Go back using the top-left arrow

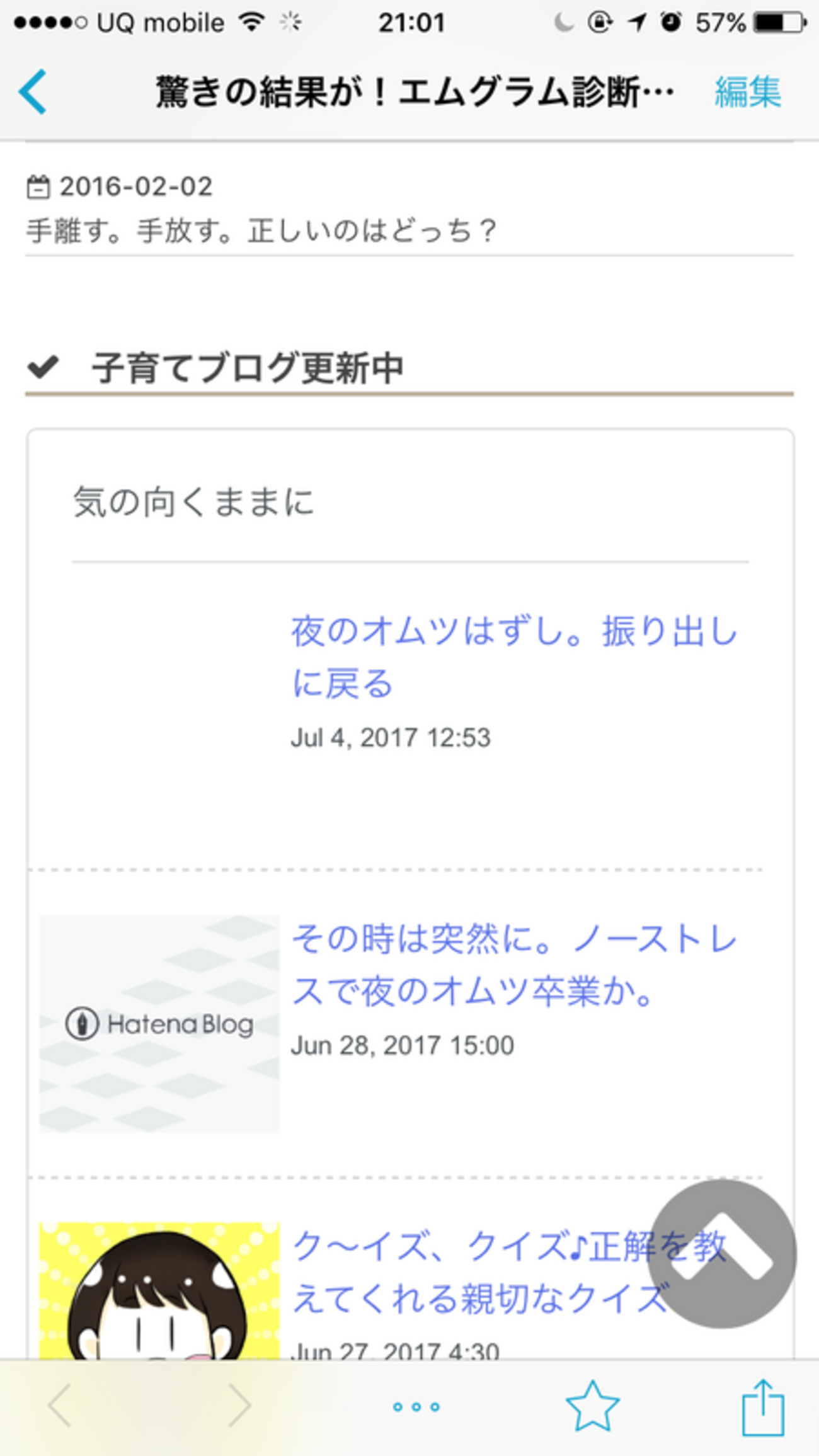(33, 92)
